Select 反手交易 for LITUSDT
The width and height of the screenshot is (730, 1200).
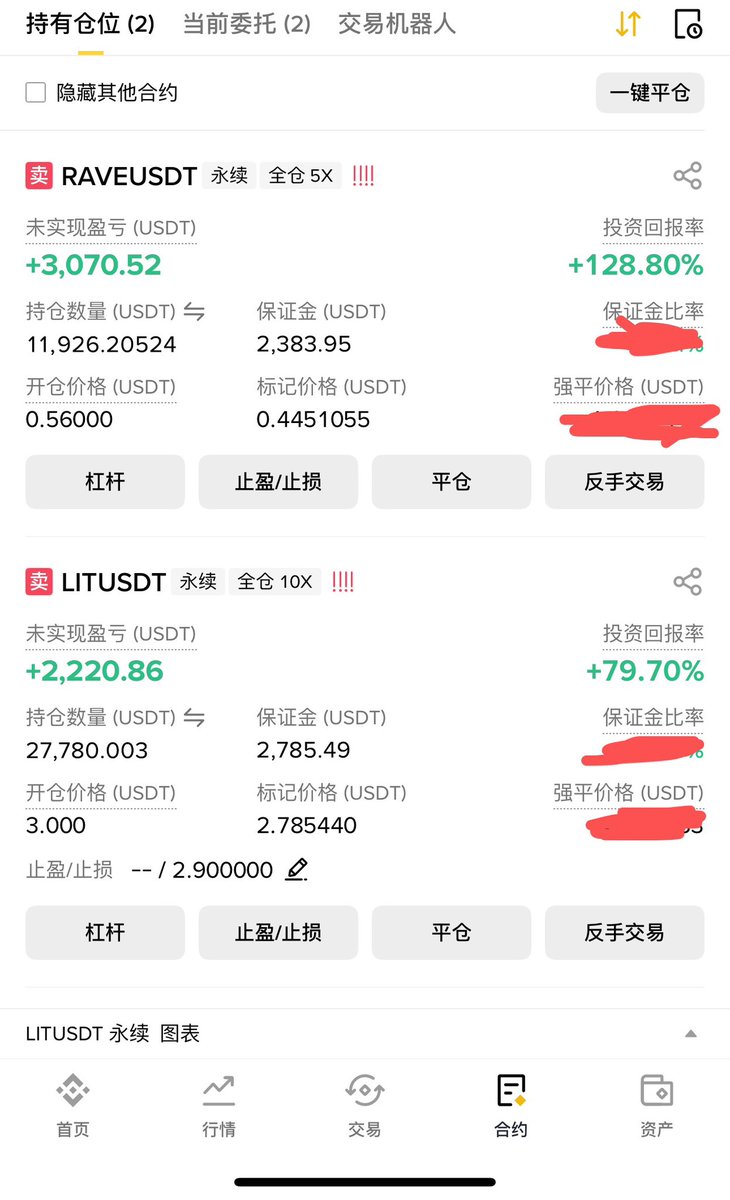(x=624, y=933)
